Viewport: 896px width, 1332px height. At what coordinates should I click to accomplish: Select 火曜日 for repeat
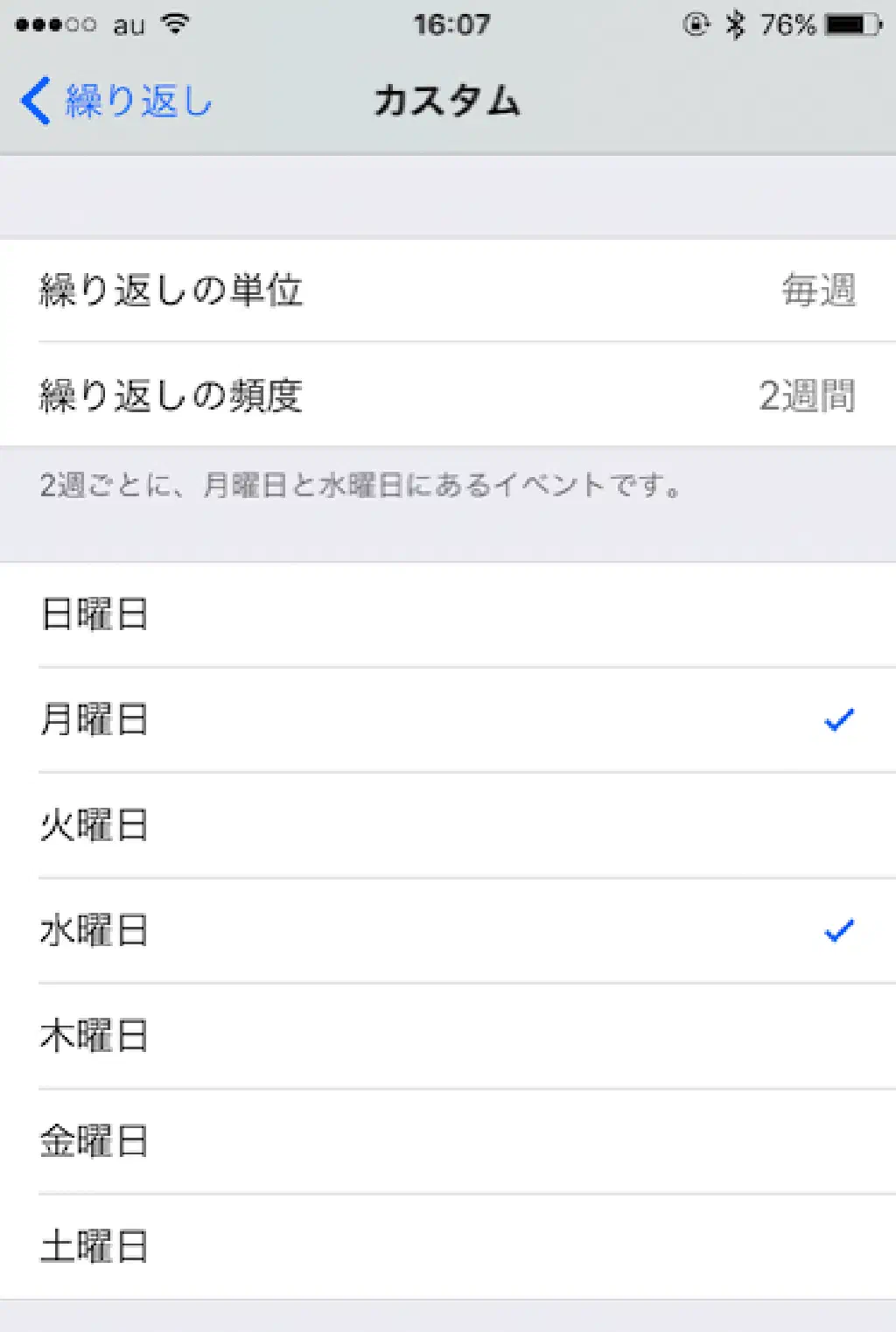[x=448, y=825]
